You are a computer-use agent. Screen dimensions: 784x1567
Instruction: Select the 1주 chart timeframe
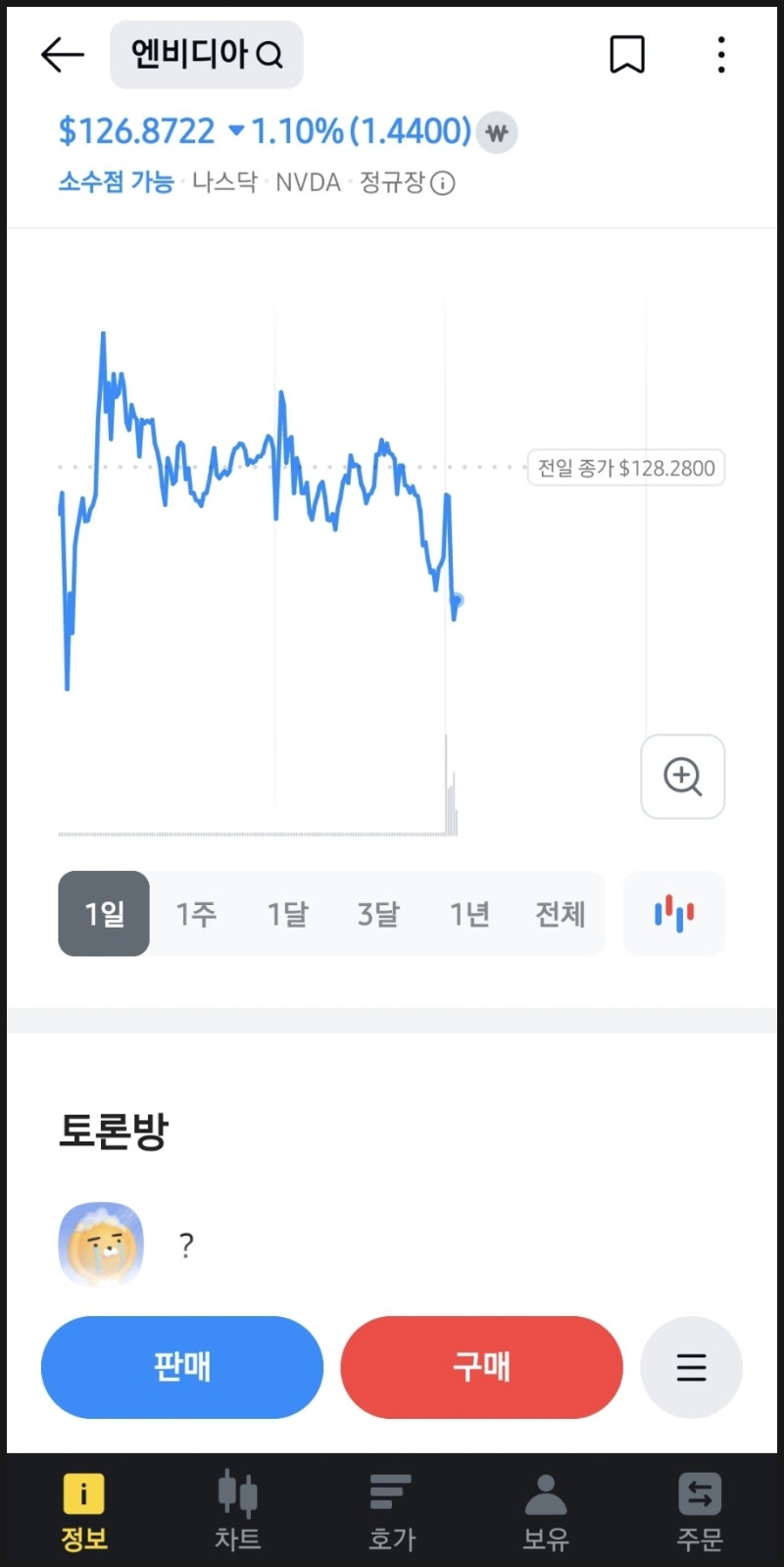(x=195, y=914)
